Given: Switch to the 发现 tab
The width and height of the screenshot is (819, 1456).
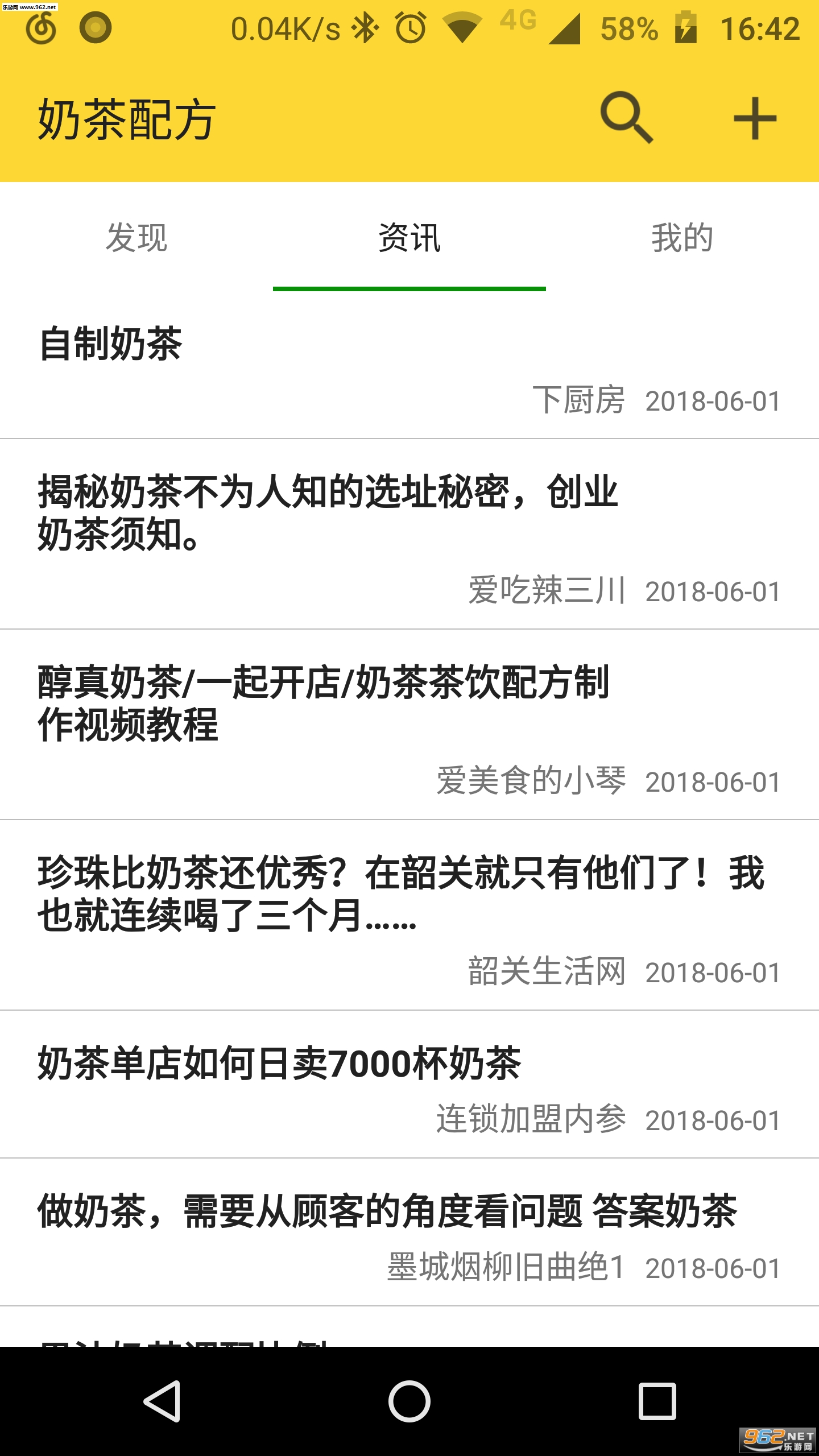Looking at the screenshot, I should [x=136, y=237].
